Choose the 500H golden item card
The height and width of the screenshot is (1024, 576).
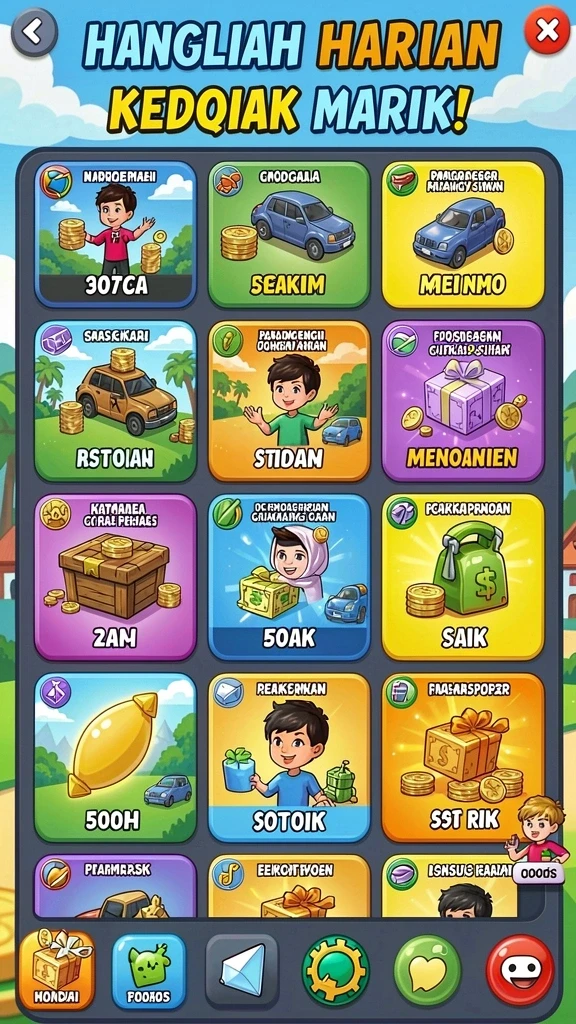point(115,758)
